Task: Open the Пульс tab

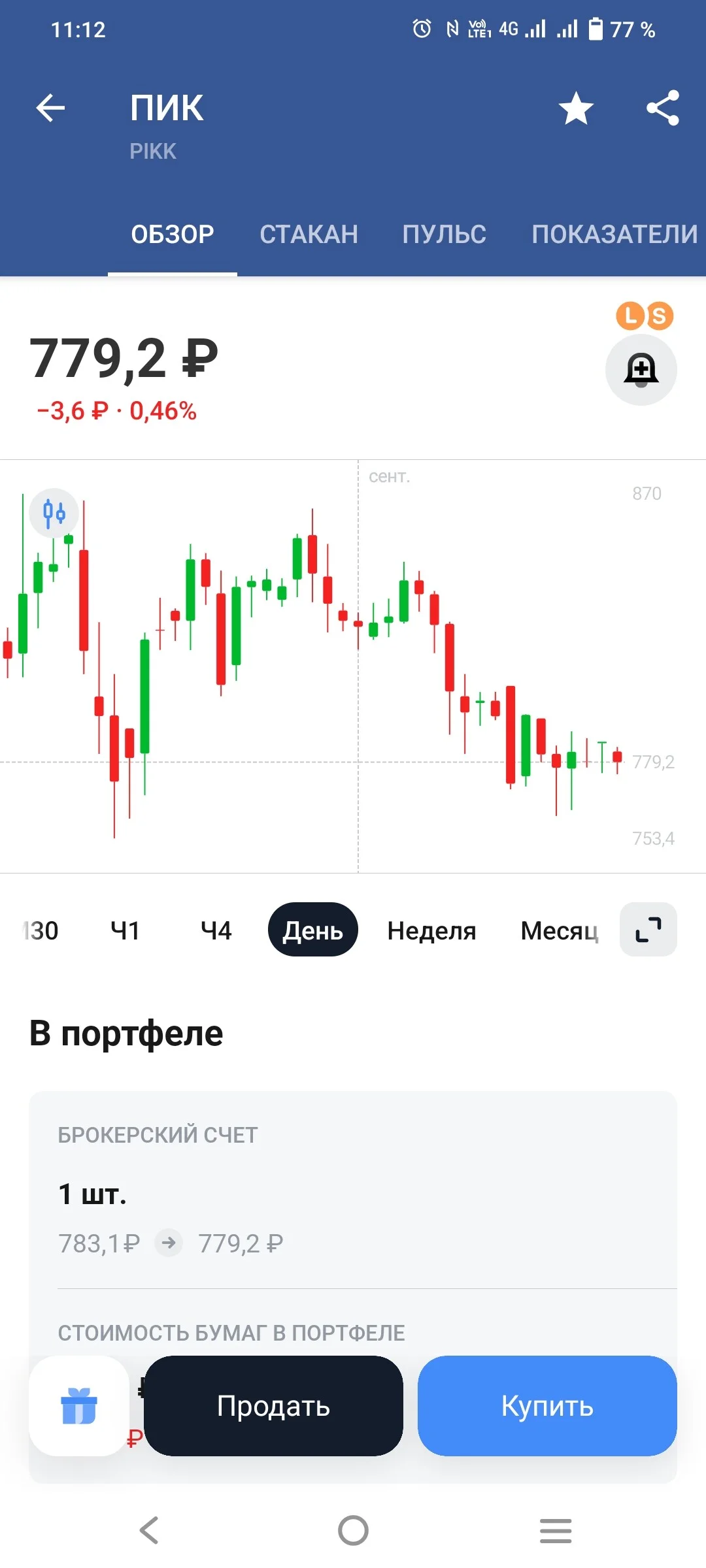Action: (444, 234)
